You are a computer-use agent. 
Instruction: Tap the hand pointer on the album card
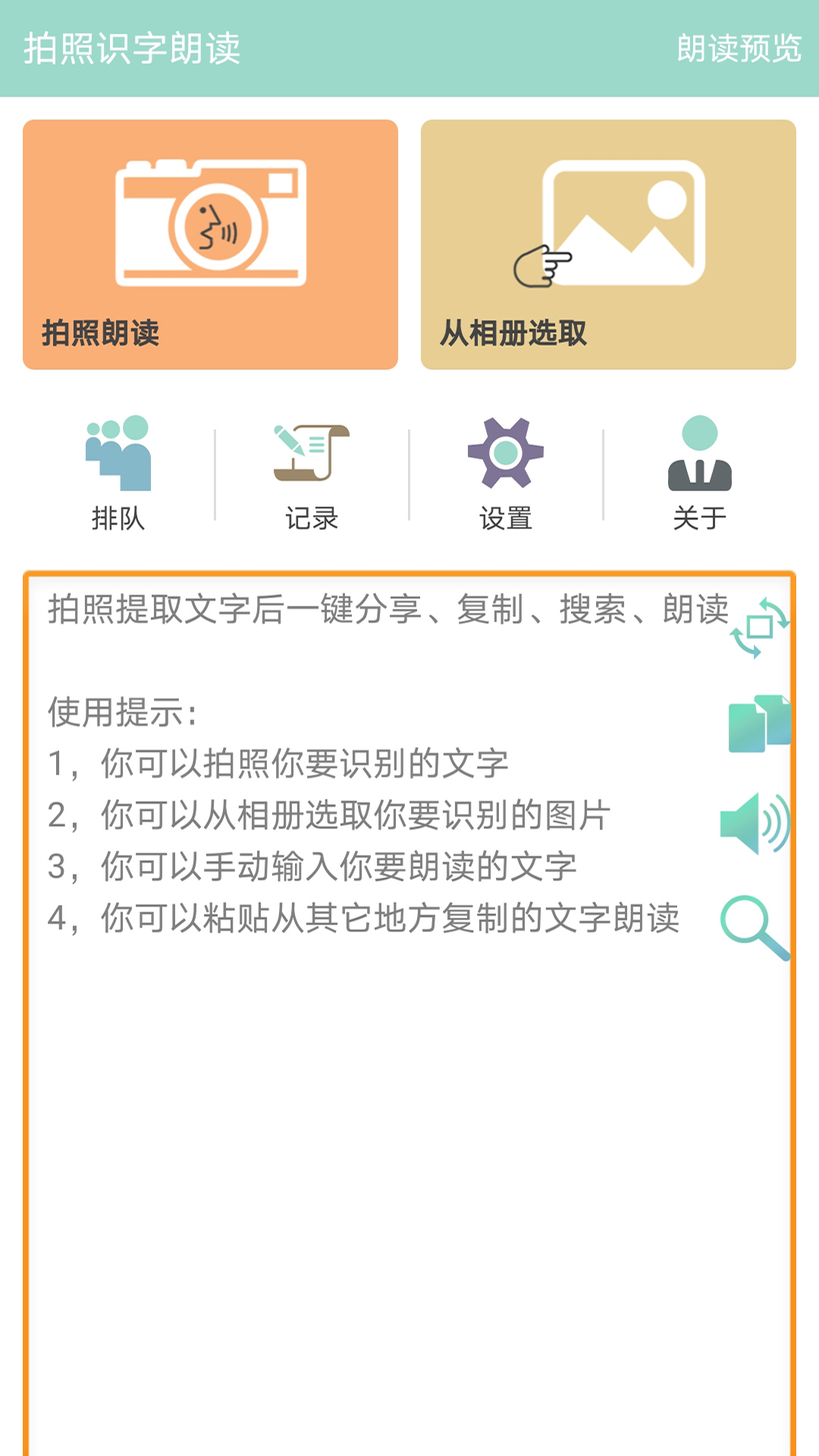(543, 264)
